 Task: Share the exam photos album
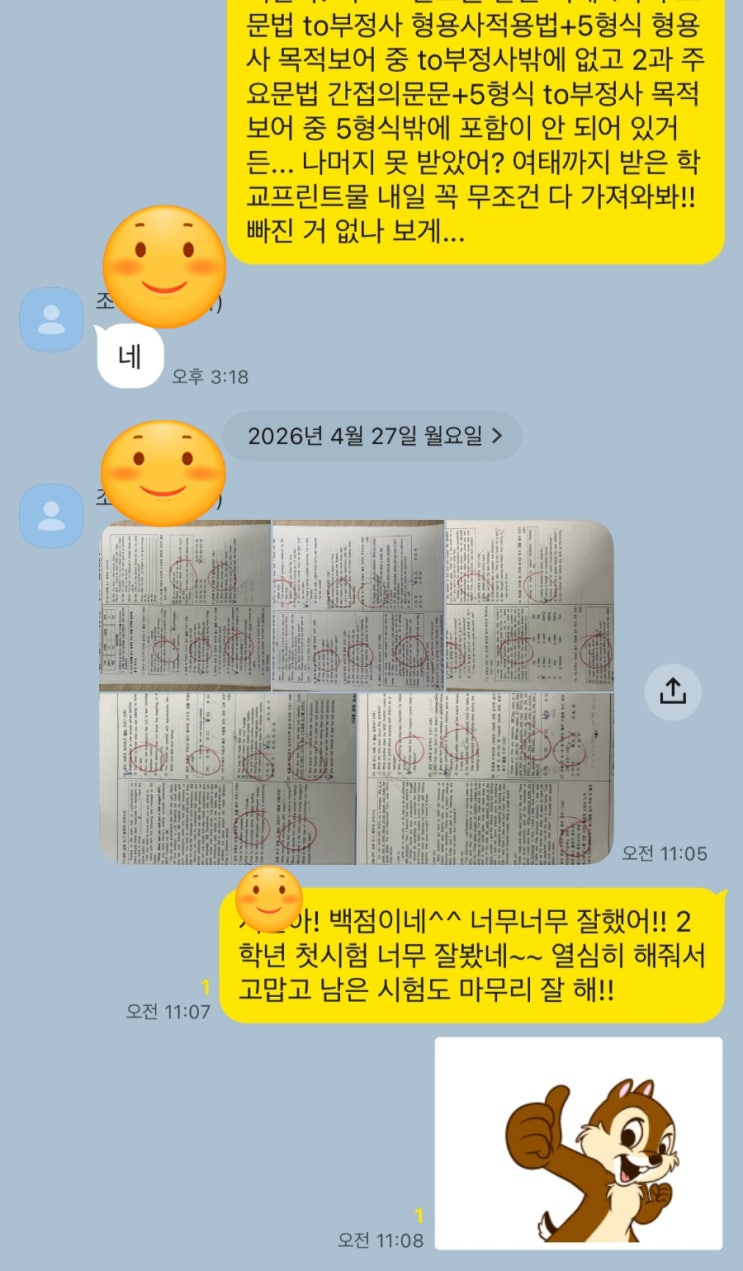pyautogui.click(x=672, y=691)
